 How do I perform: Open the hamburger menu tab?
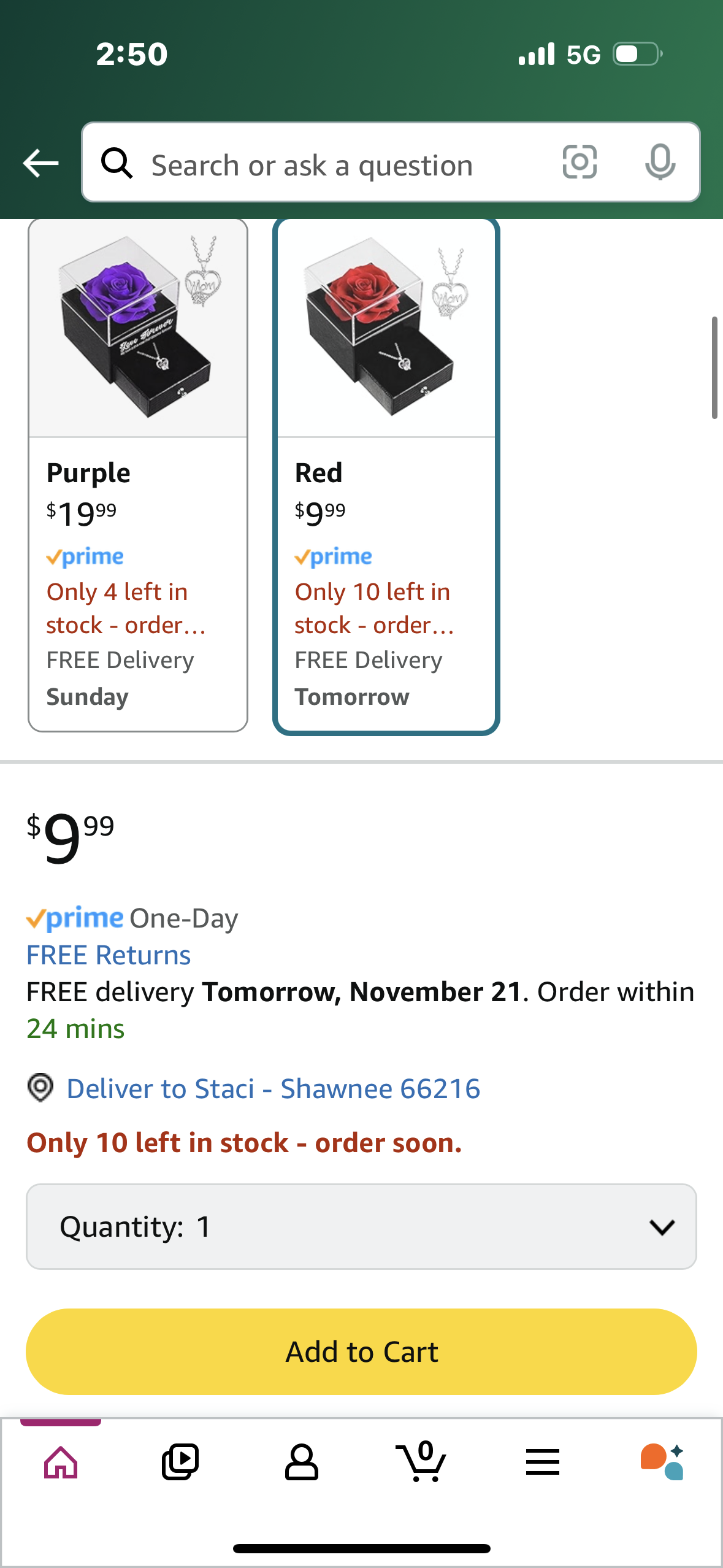tap(543, 1462)
